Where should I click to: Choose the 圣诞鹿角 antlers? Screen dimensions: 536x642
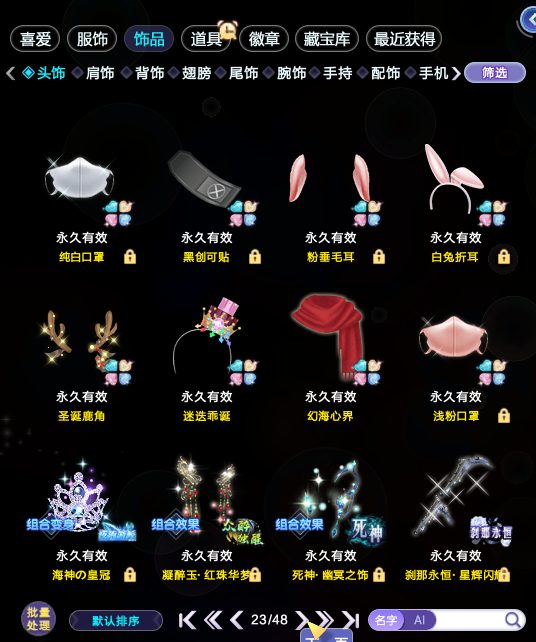(82, 362)
